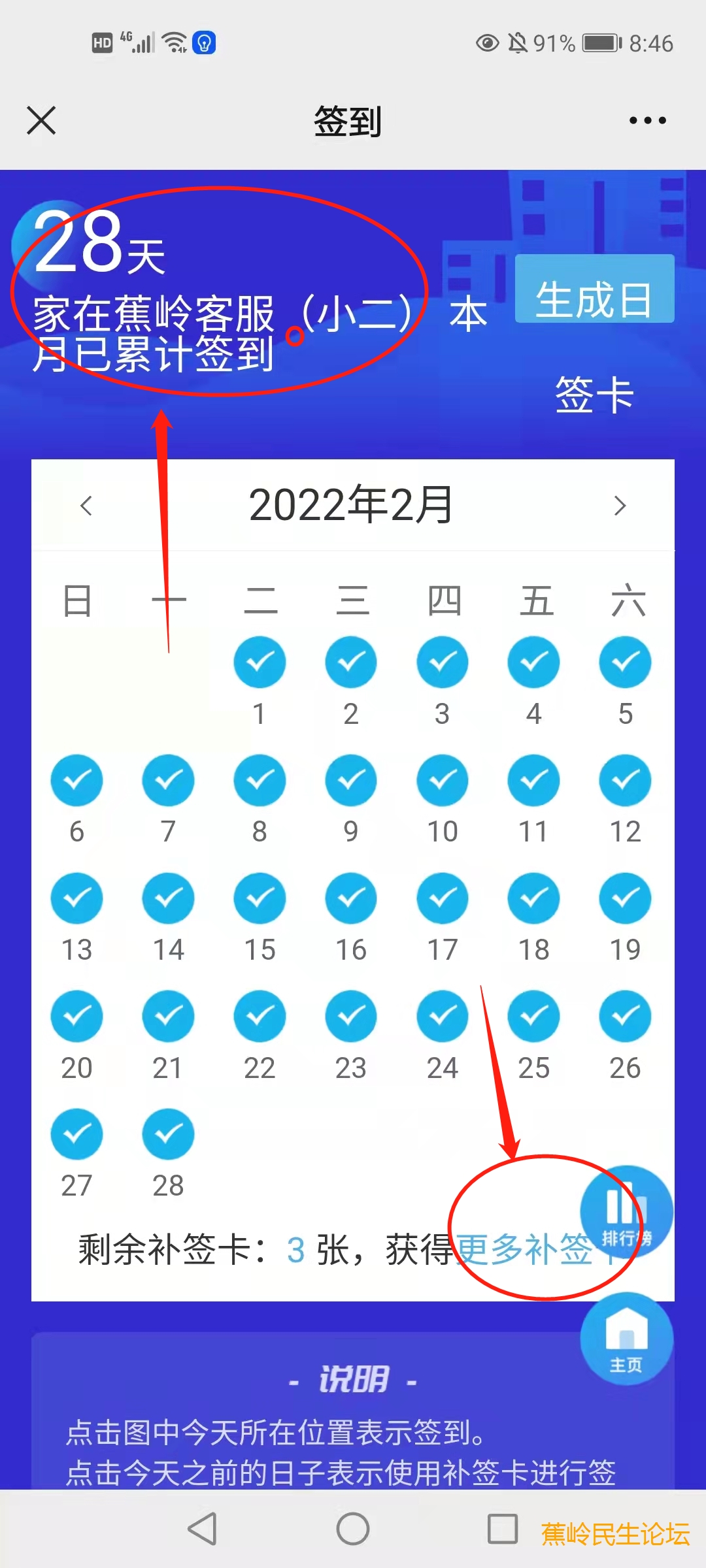Go to 主页 via the floating home button
The image size is (706, 1568).
[626, 1339]
